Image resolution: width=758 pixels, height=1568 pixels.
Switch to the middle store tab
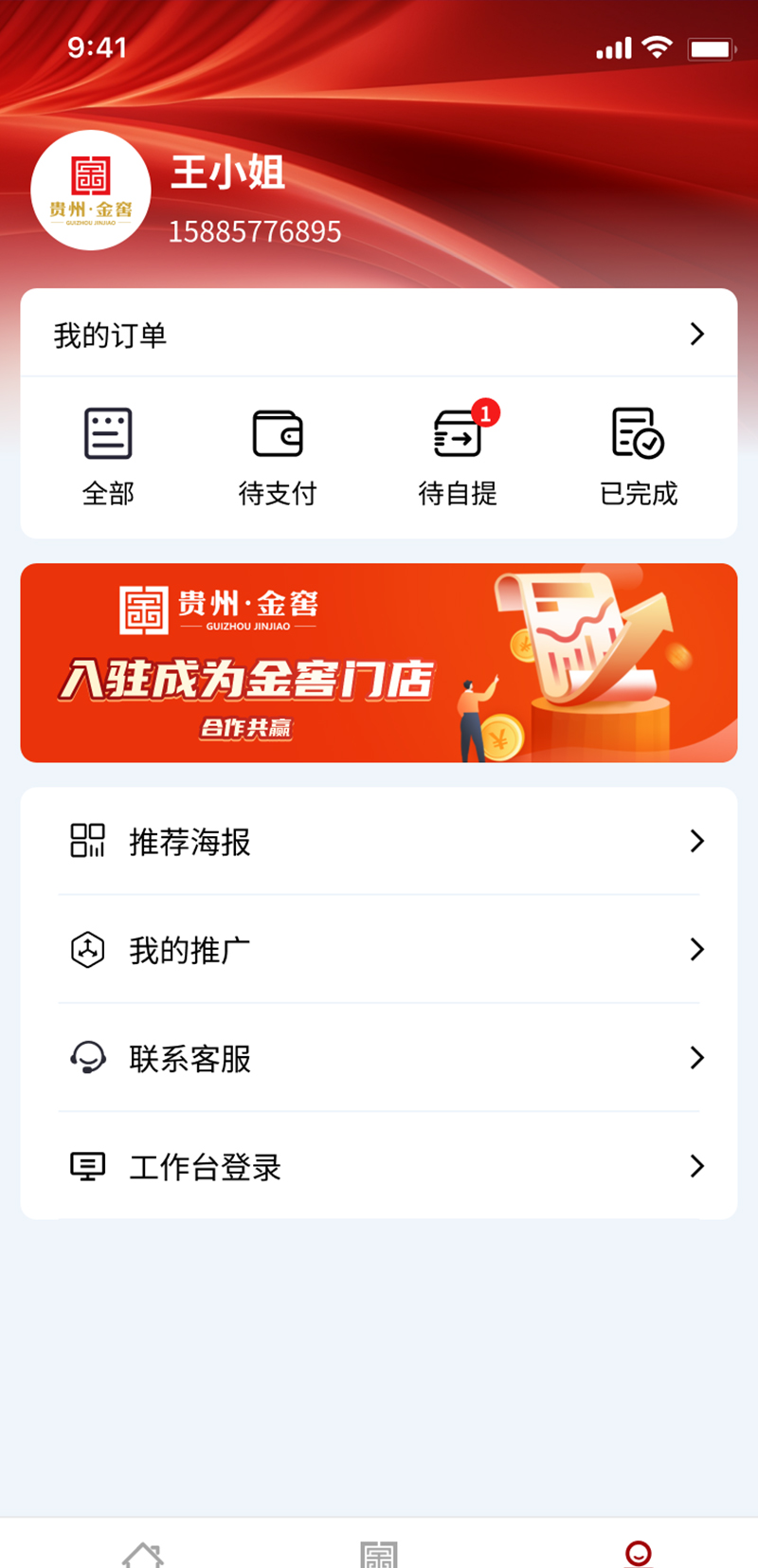tap(379, 1553)
